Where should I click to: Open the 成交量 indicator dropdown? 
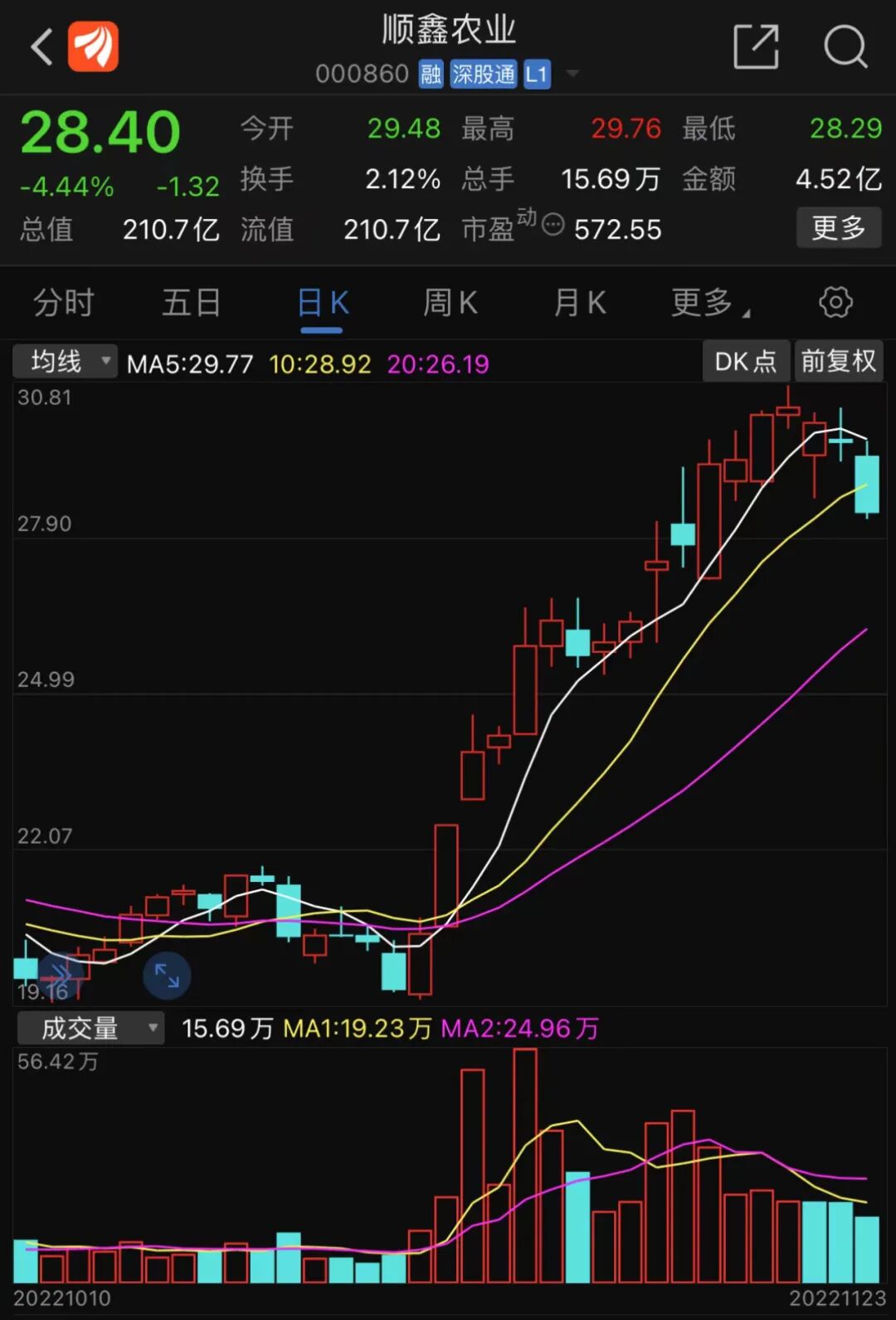pyautogui.click(x=90, y=1029)
